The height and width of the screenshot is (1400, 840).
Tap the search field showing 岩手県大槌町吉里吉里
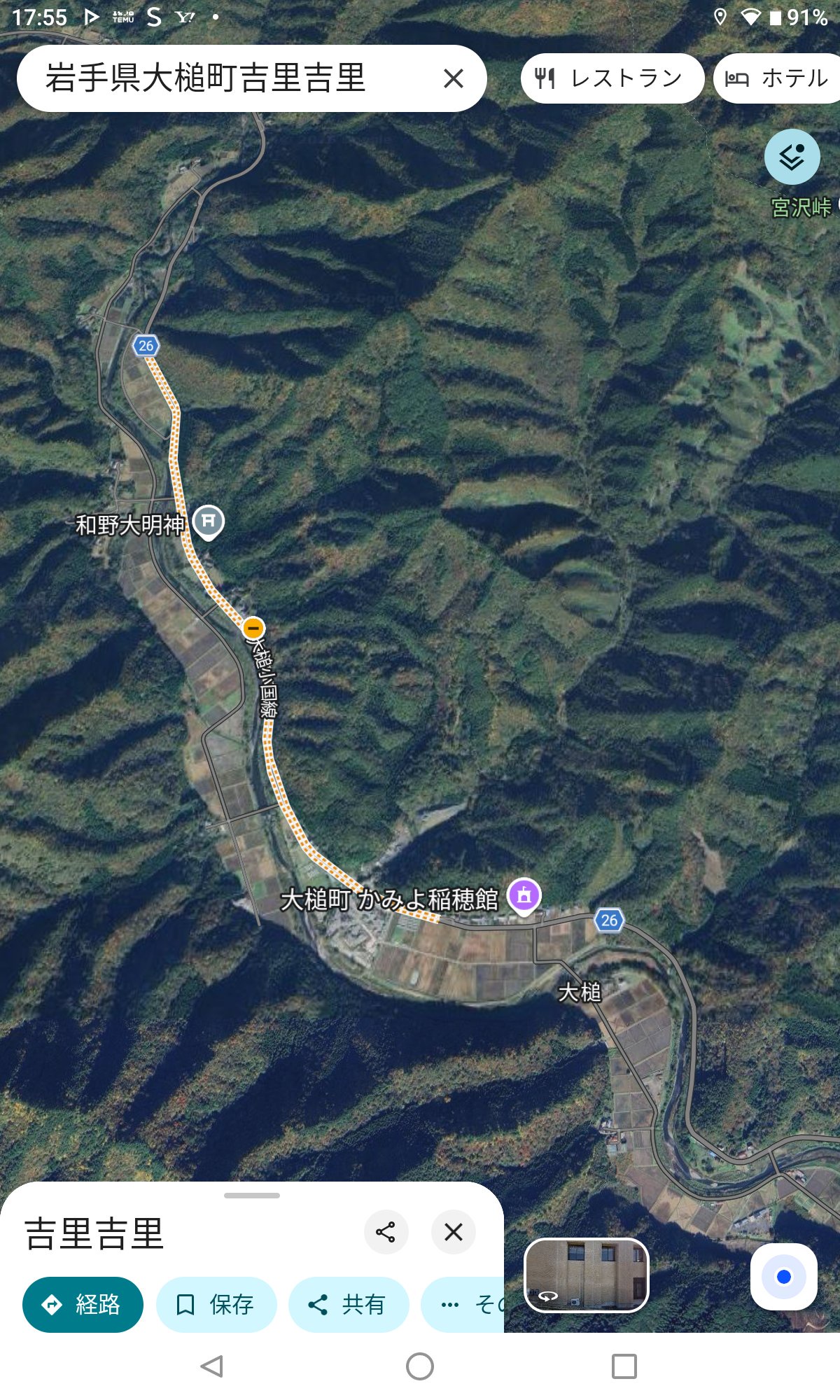(x=210, y=78)
